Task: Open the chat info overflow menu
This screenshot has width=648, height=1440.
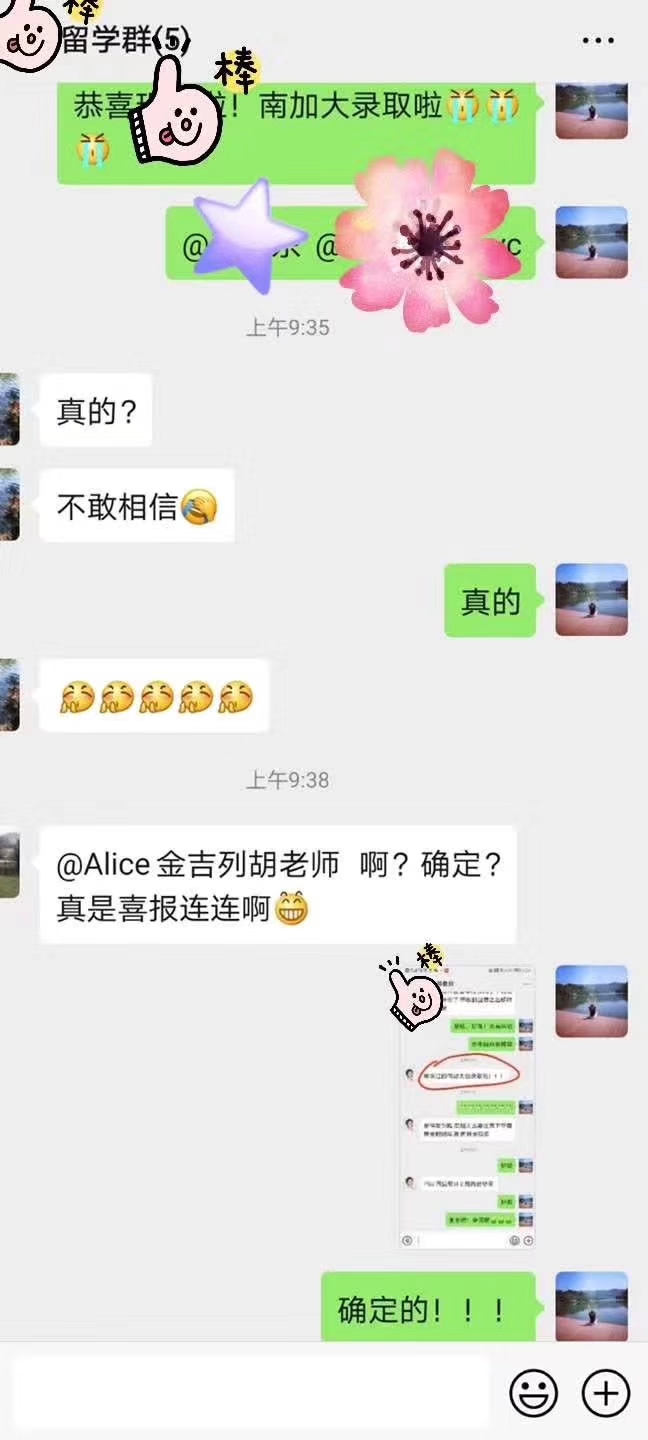Action: (x=598, y=41)
